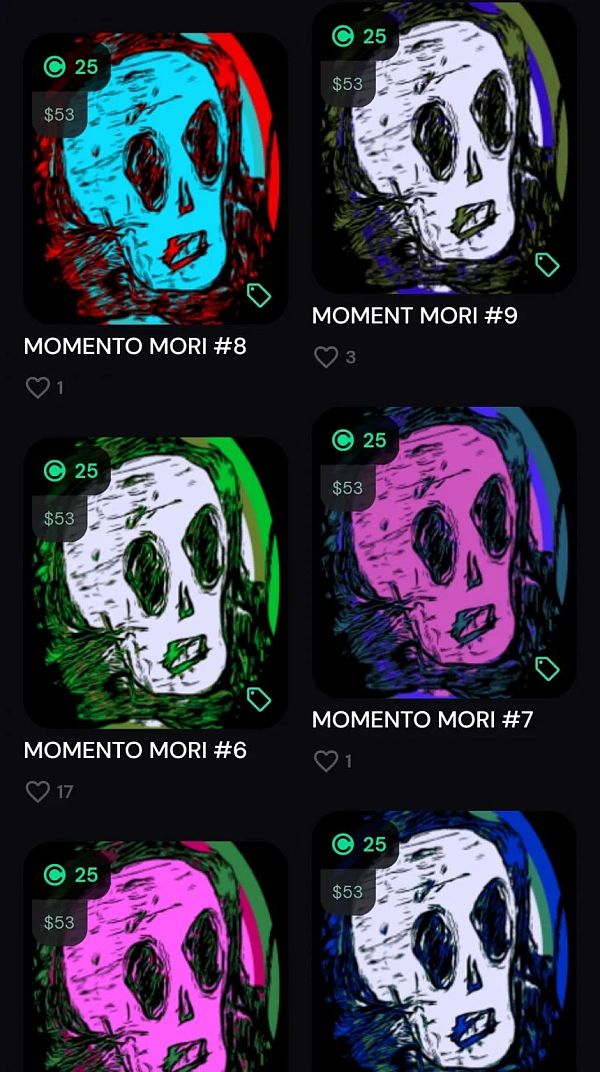Open the MOMENT MORI #9 card
Viewport: 600px width, 1072px height.
pyautogui.click(x=443, y=150)
